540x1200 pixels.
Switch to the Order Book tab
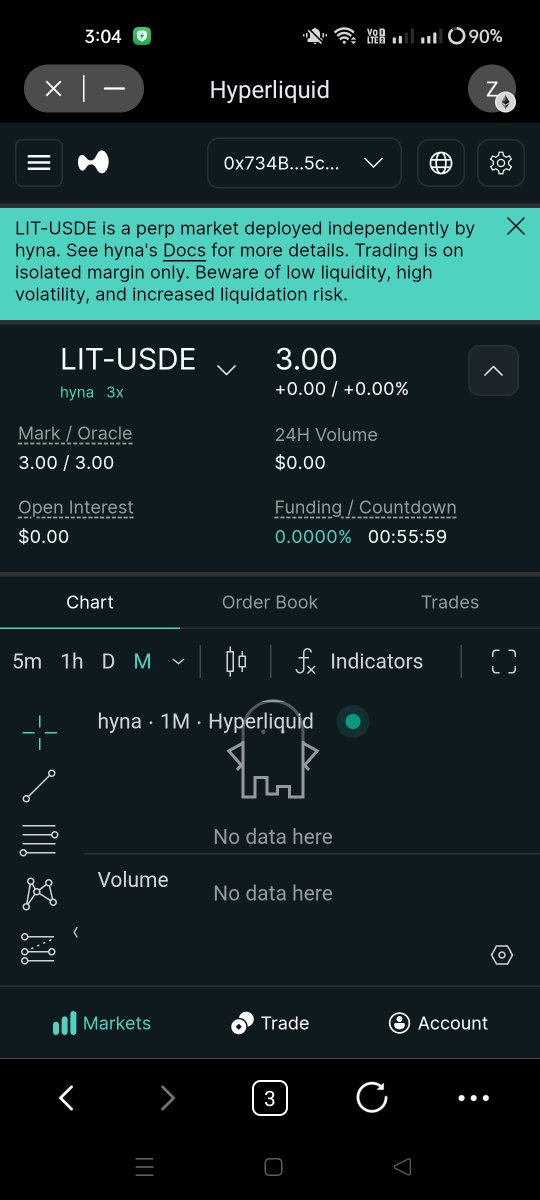pyautogui.click(x=270, y=602)
